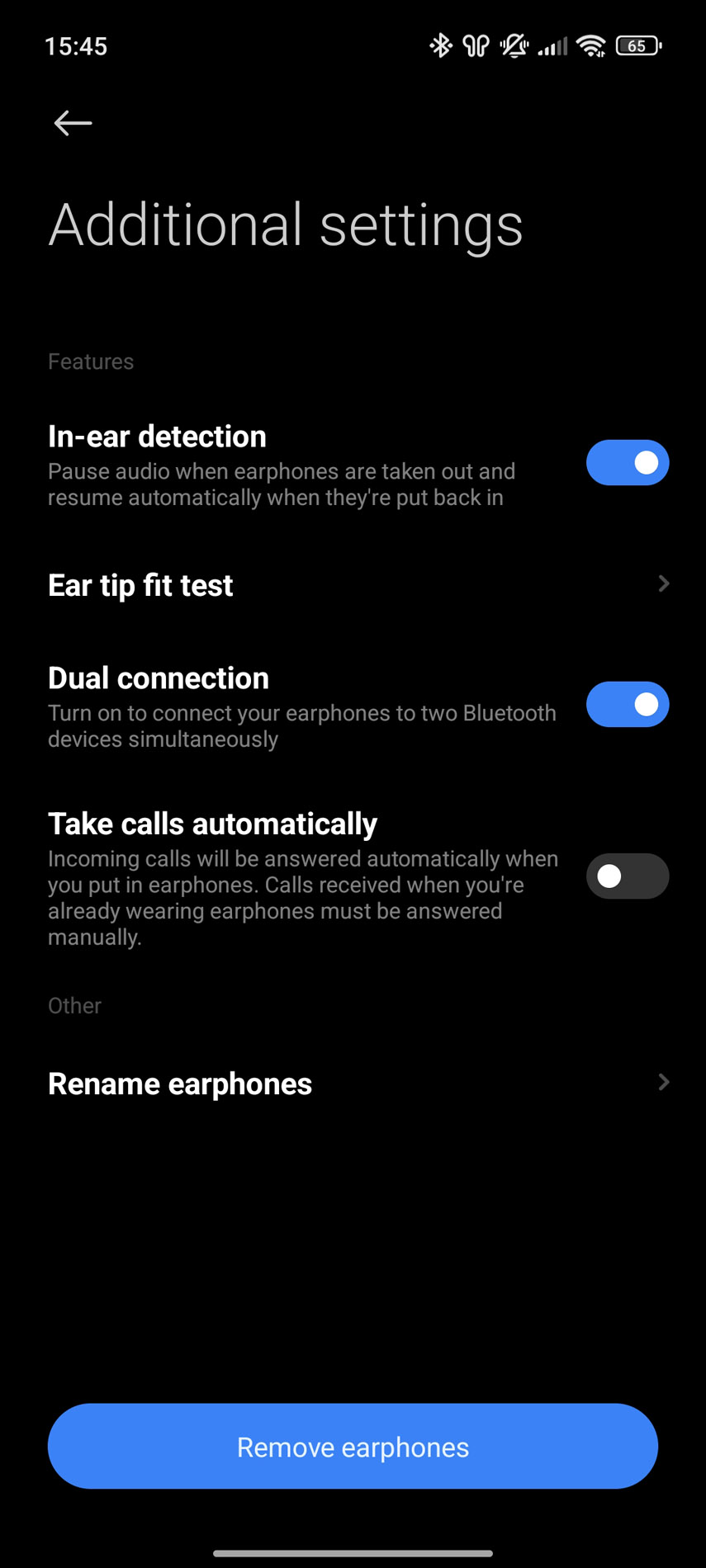This screenshot has height=1568, width=706.
Task: Open Ear tip fit test
Action: pos(353,585)
